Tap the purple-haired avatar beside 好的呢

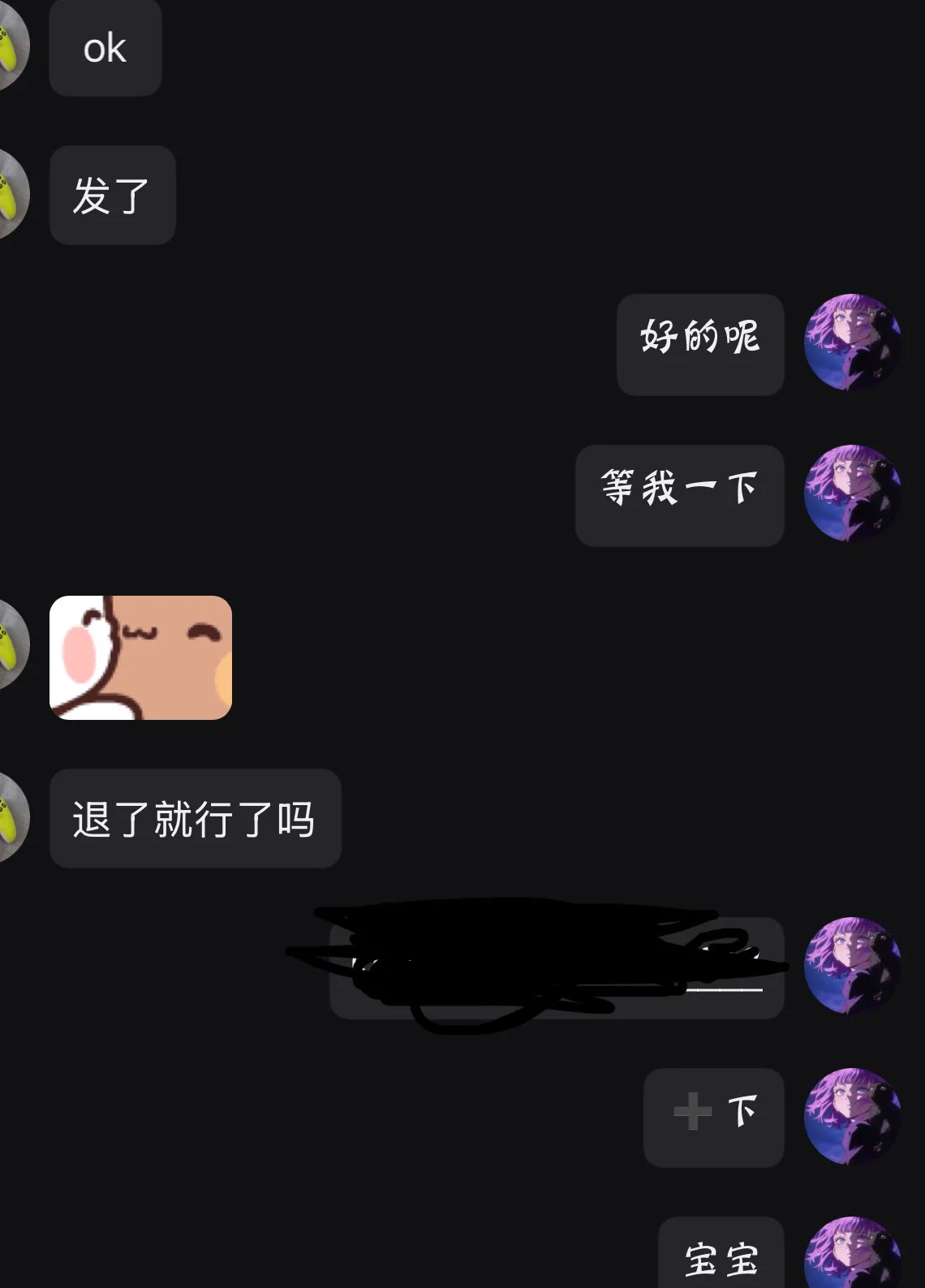pos(852,342)
